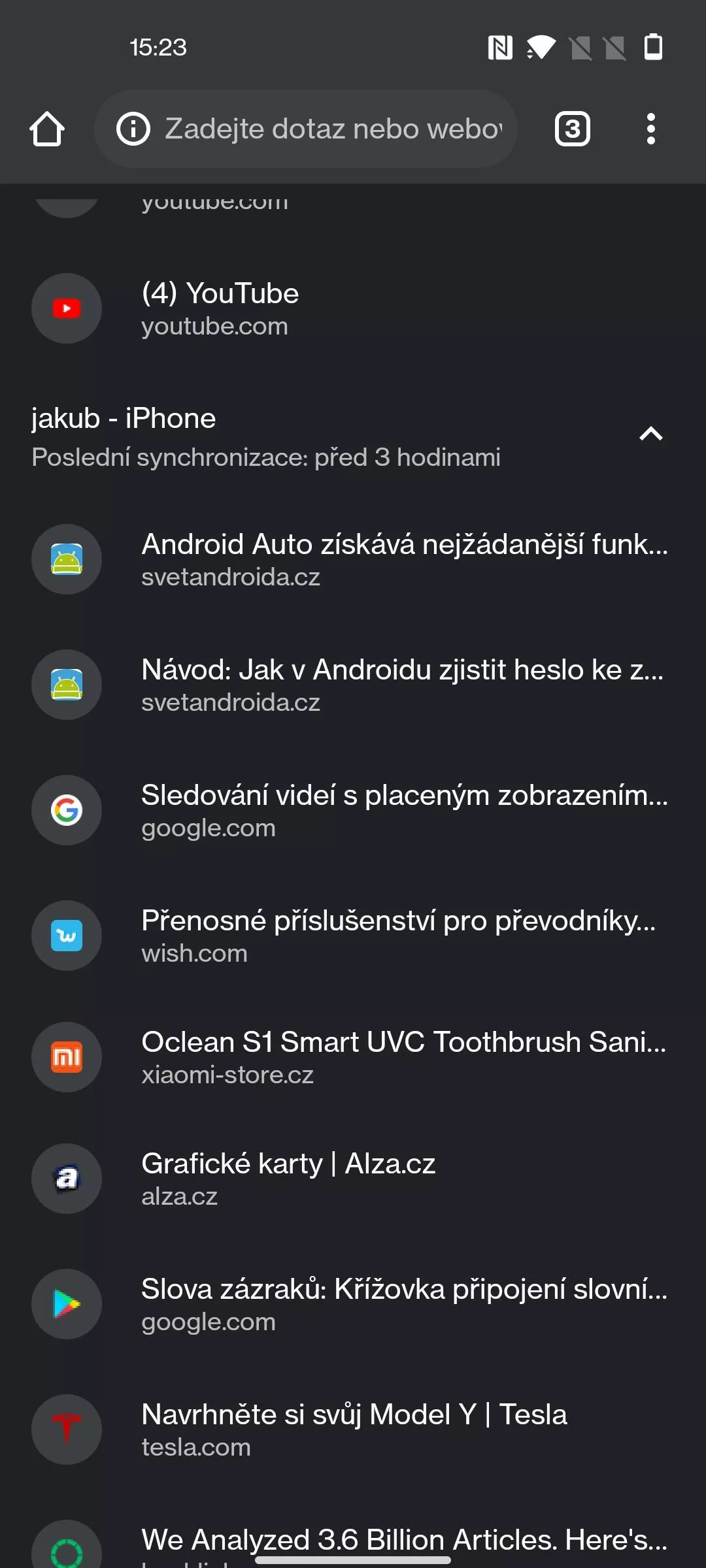Screen dimensions: 706x1568
Task: Open Návod: Jak v Androidu zjistit heslo
Action: [353, 685]
